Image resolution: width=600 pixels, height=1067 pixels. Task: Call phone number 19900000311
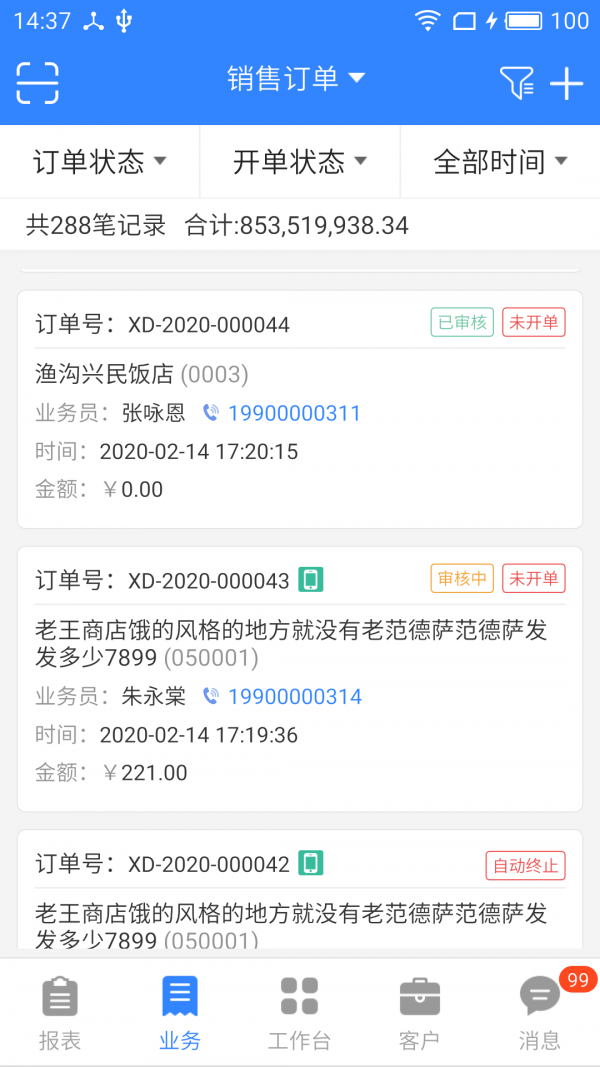294,413
